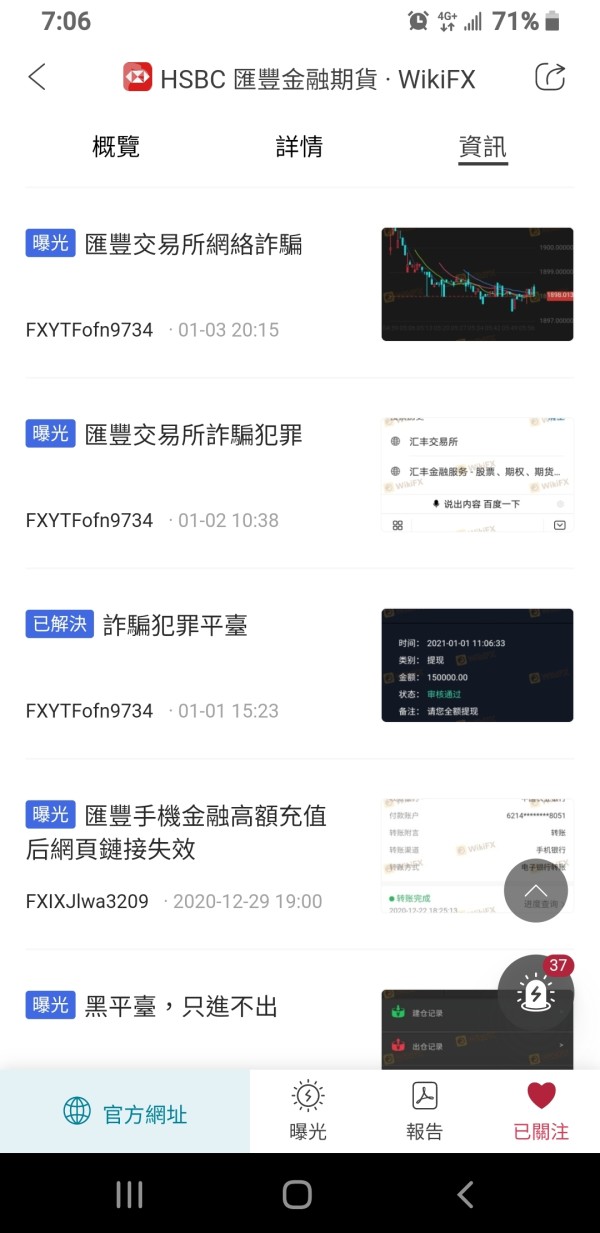Toggle the 已關注 heart button

541,1111
